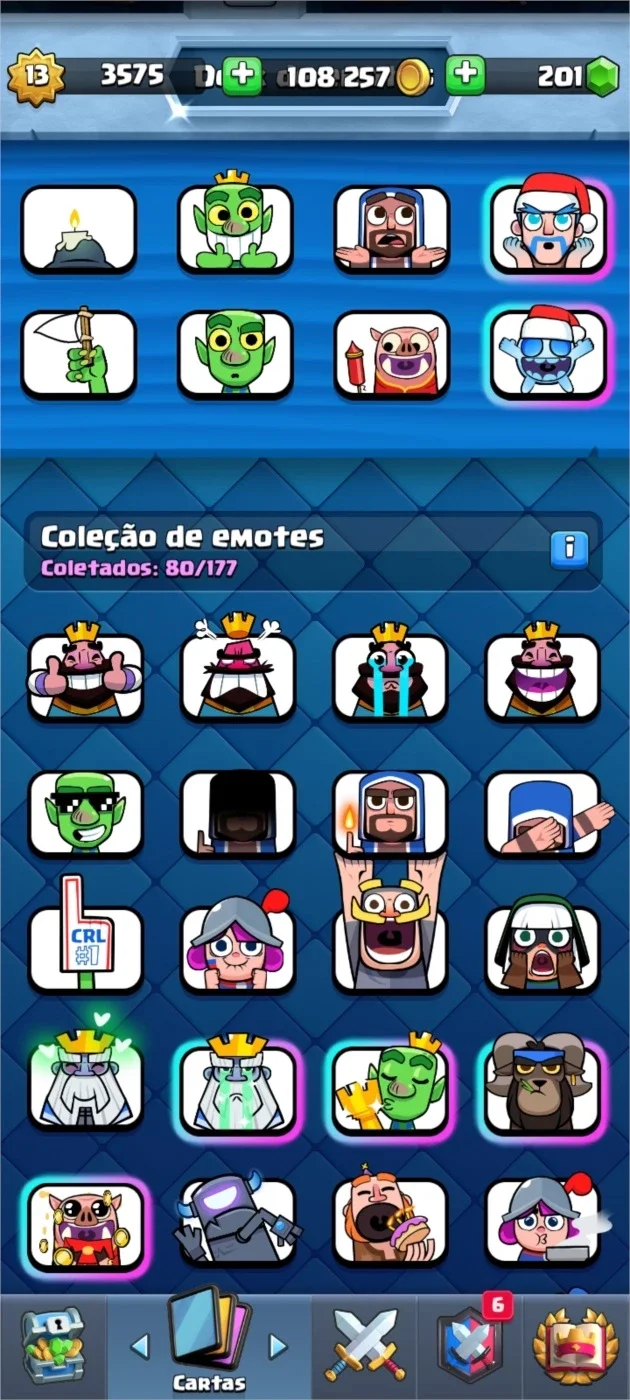The height and width of the screenshot is (1400, 630).
Task: Choose the crying king emote
Action: [390, 675]
